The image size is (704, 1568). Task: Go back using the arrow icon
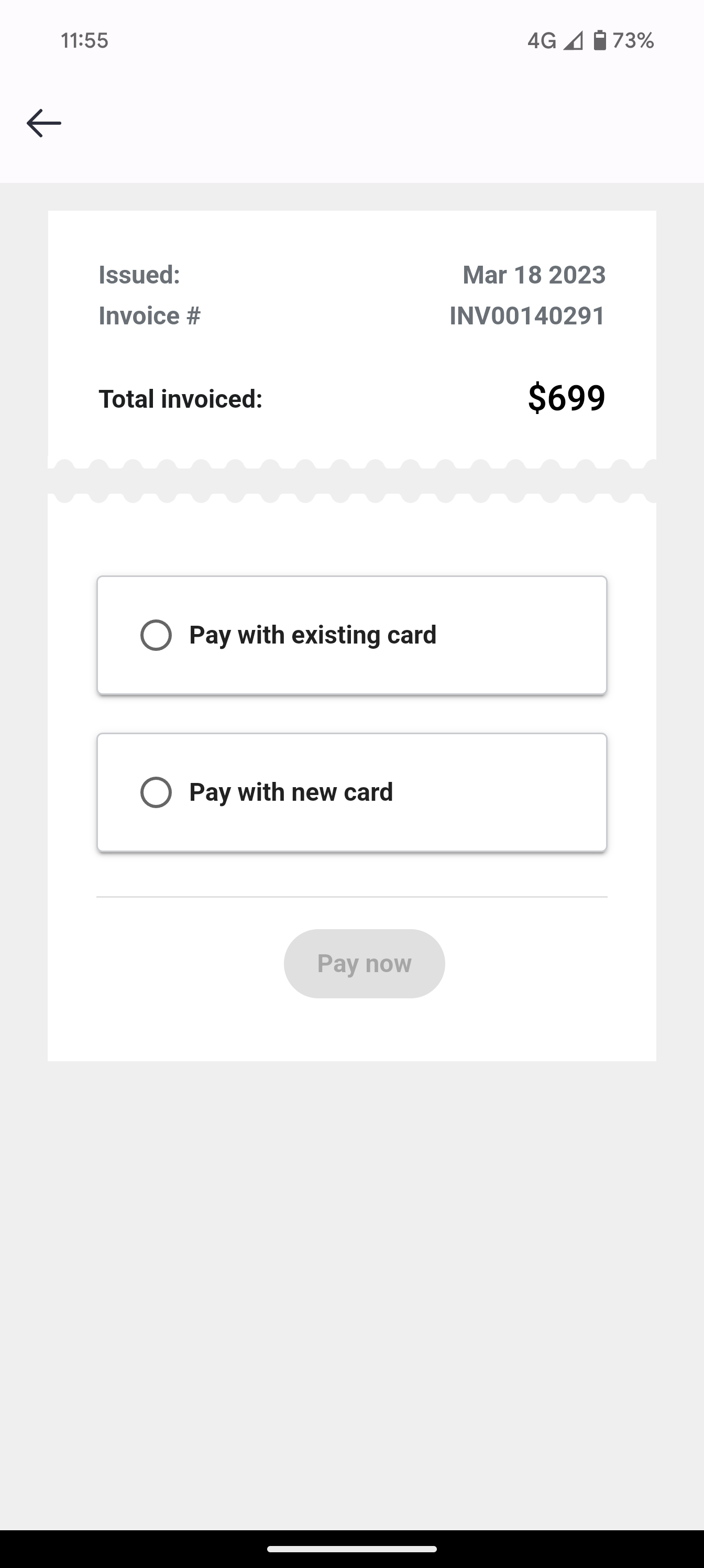point(44,123)
